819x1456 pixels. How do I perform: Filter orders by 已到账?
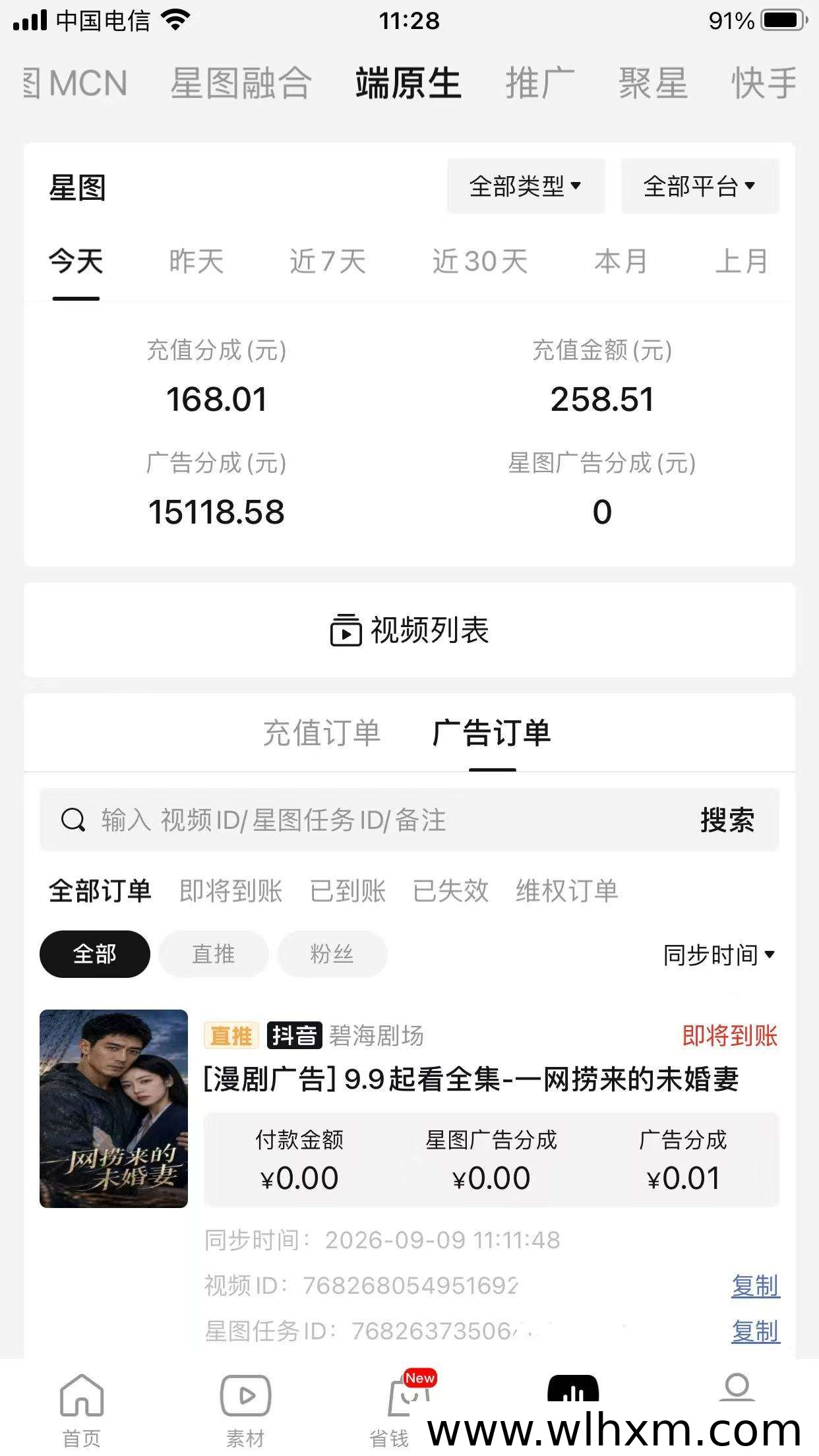pos(348,891)
